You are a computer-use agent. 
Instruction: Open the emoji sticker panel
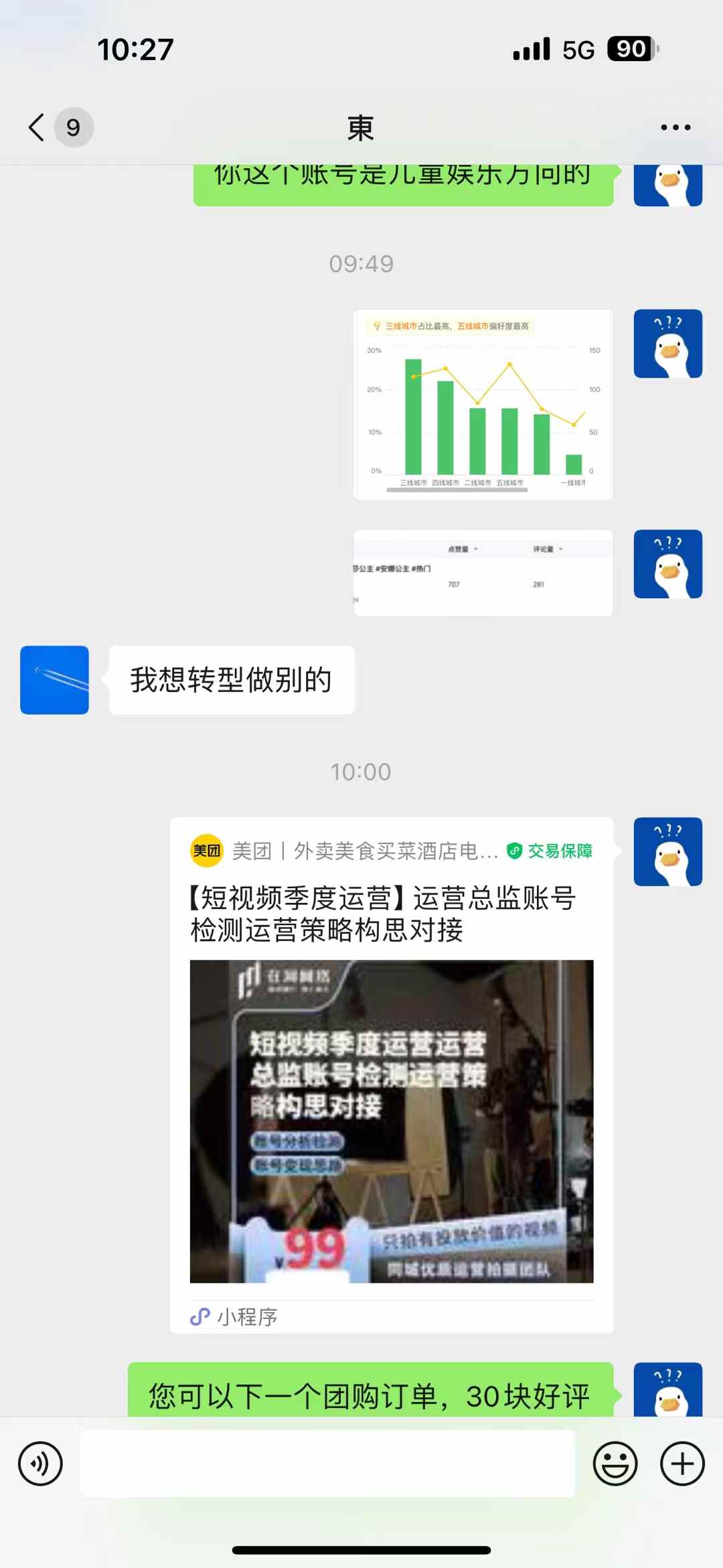(x=615, y=1464)
